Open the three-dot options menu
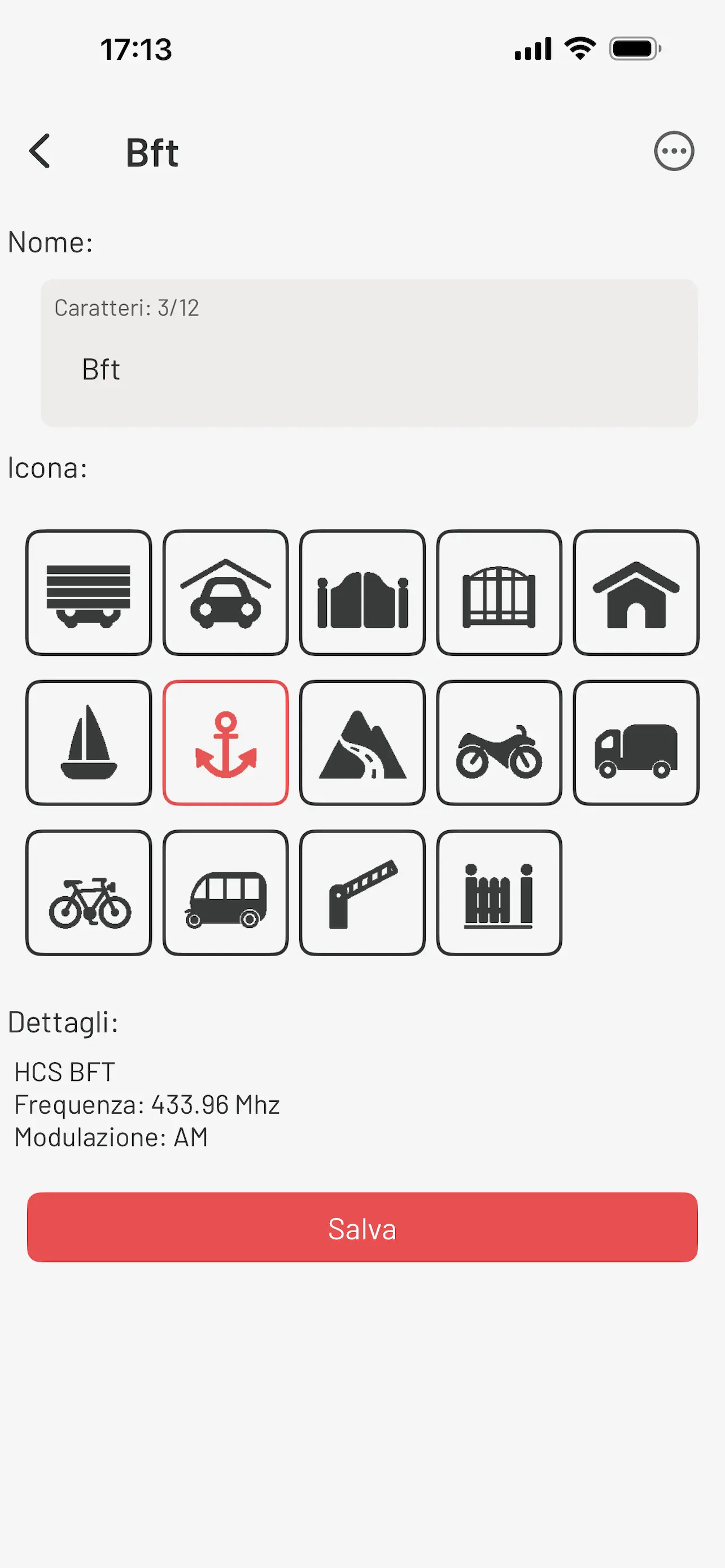 (675, 151)
